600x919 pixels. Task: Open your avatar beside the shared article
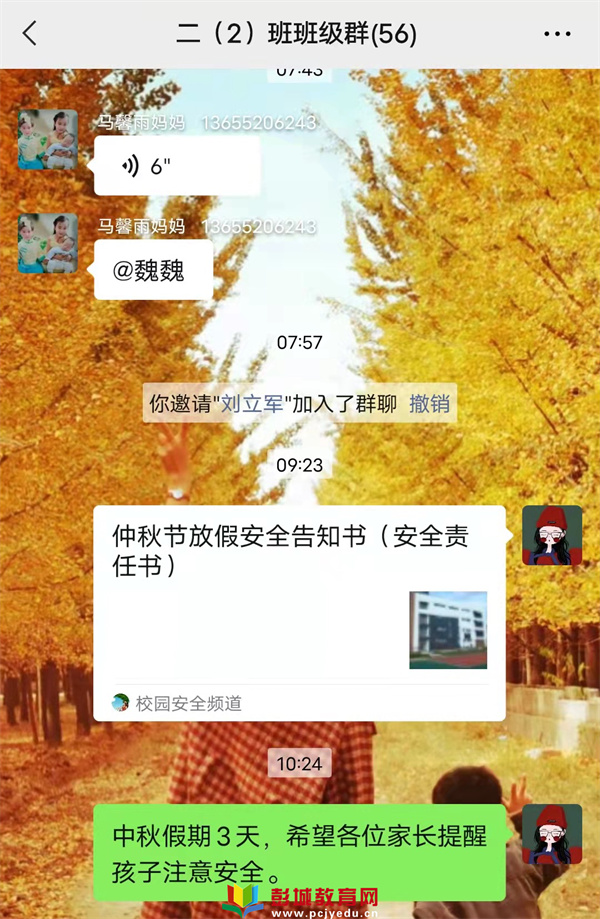click(x=551, y=536)
